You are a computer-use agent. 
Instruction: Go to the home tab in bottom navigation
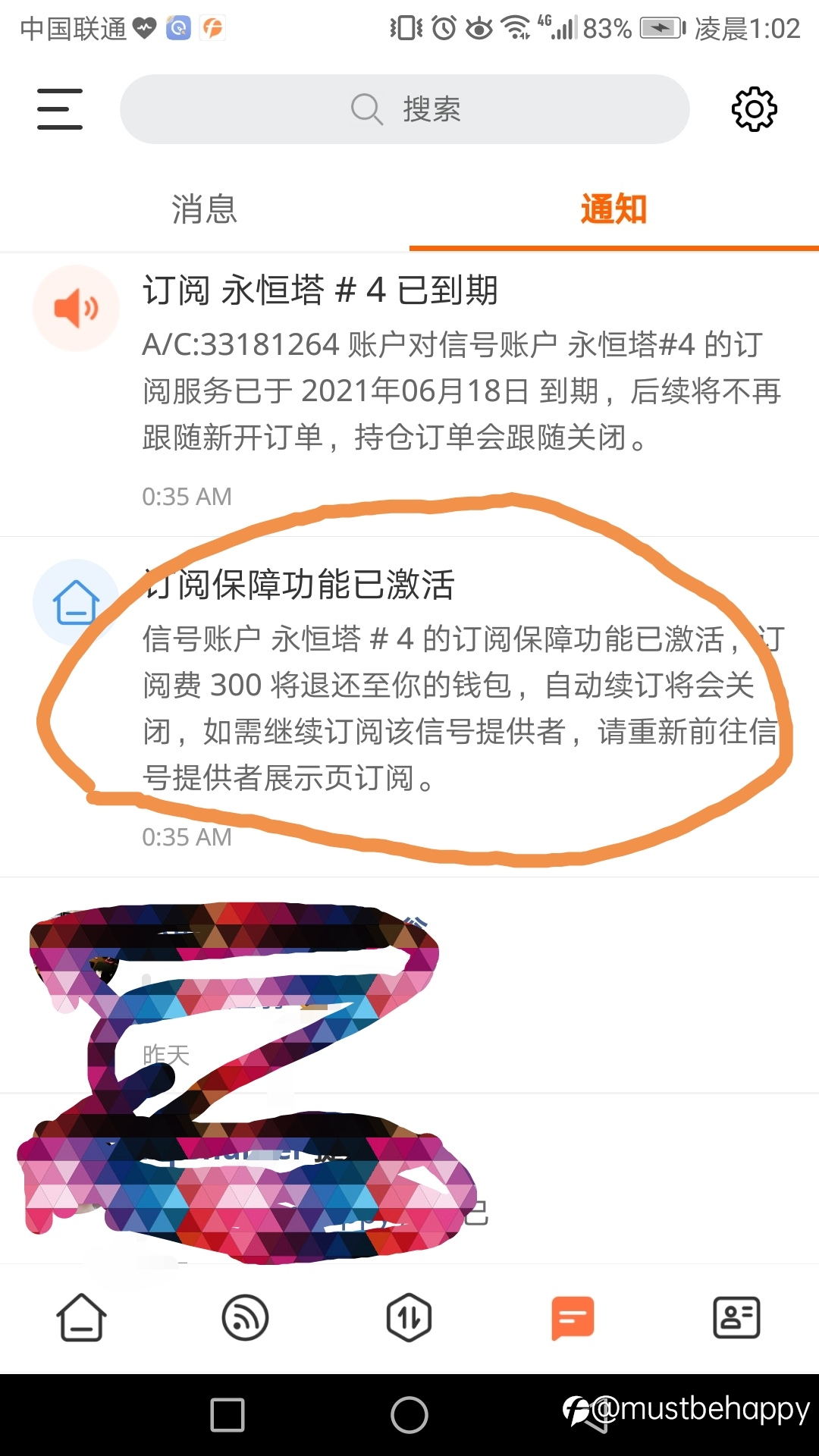coord(81,1317)
